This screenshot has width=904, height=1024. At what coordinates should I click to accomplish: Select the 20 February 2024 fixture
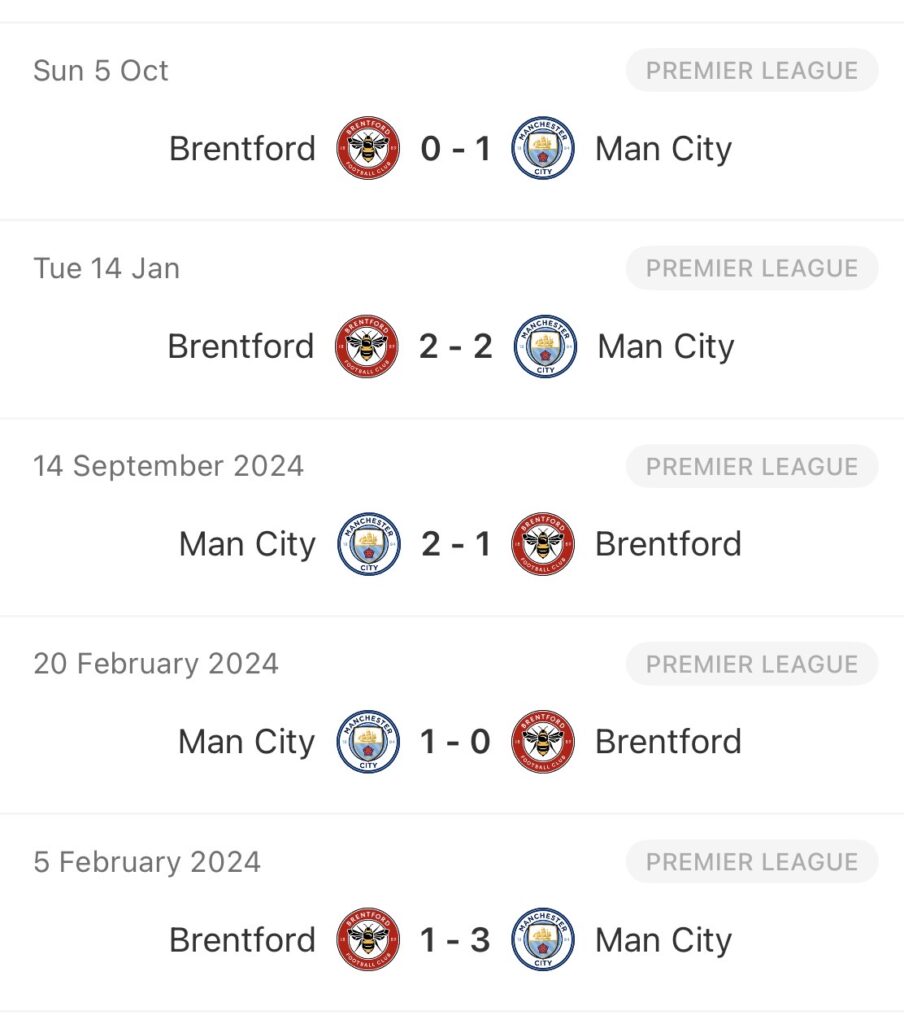click(x=455, y=742)
